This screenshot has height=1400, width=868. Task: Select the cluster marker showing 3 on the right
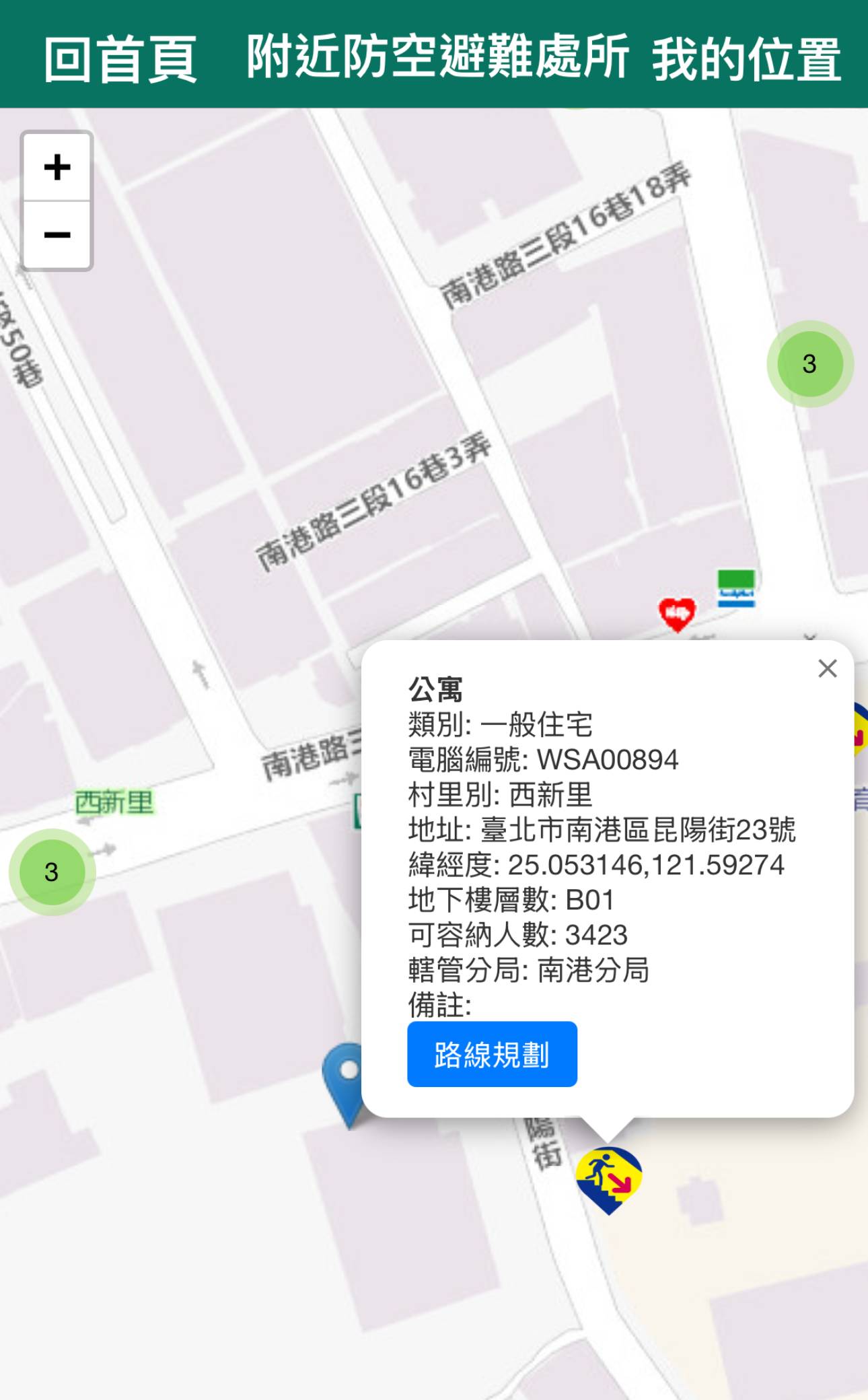pyautogui.click(x=809, y=363)
